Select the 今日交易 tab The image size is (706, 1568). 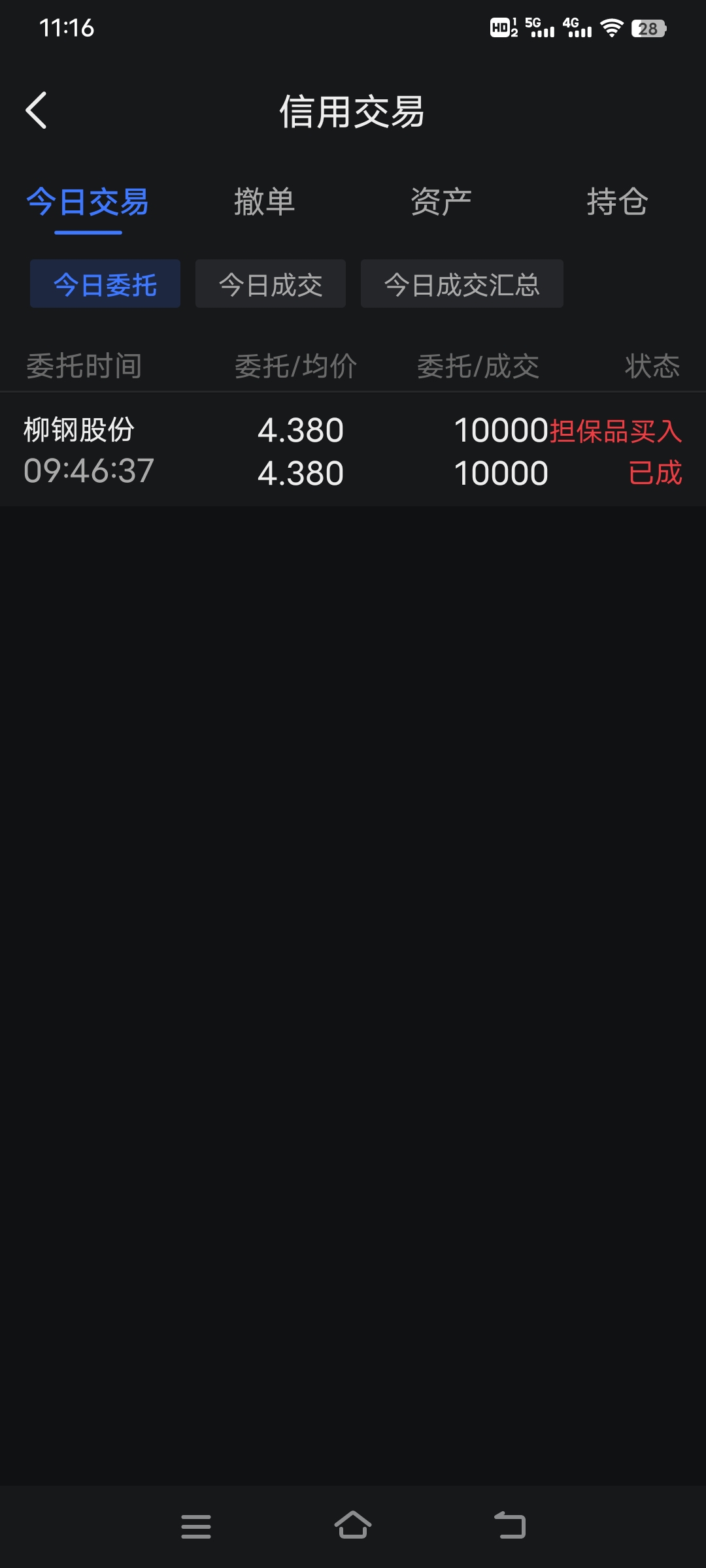(88, 202)
